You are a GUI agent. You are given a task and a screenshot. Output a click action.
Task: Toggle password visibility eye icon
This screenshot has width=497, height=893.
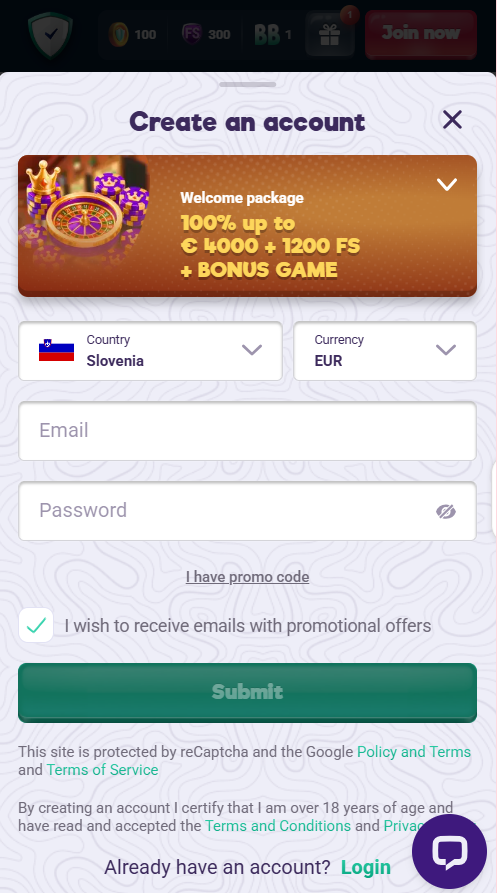446,511
